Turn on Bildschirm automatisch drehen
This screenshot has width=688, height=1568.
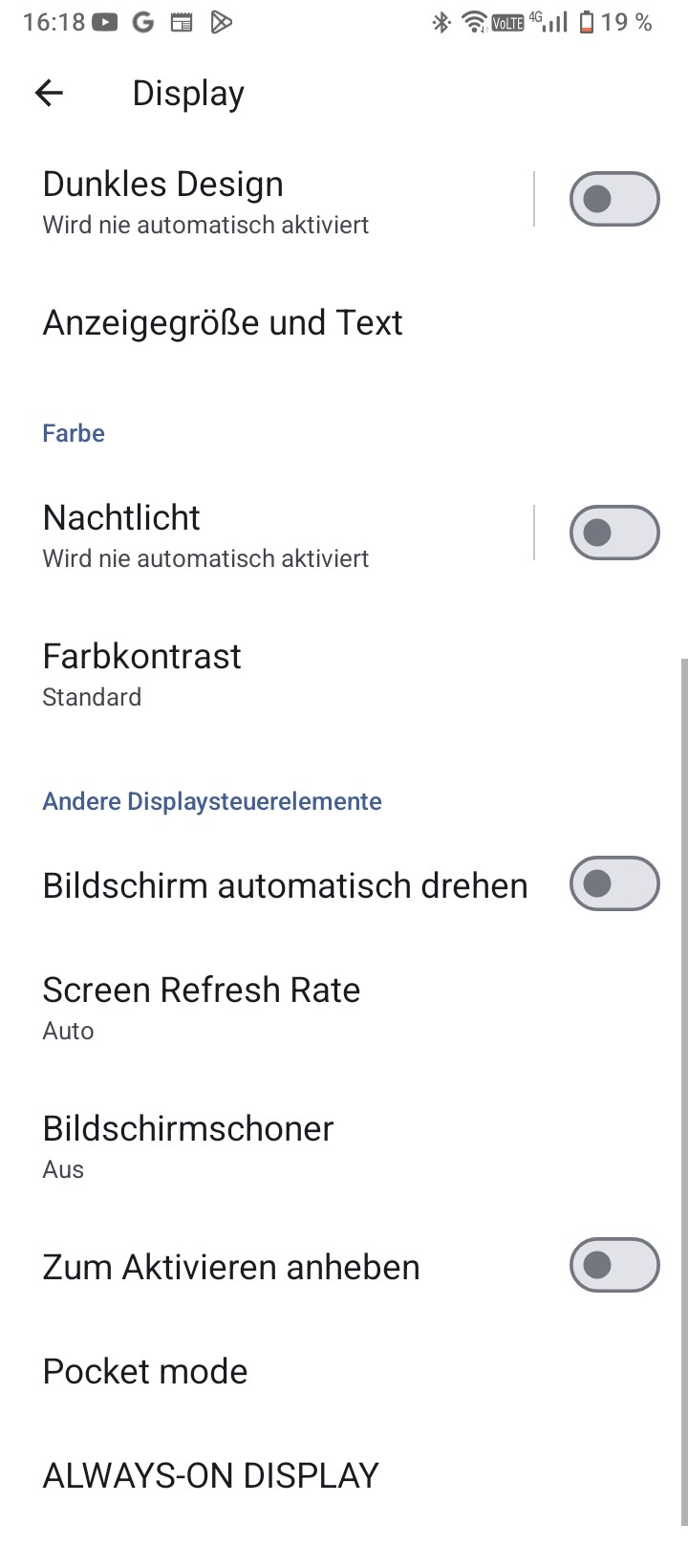(613, 883)
